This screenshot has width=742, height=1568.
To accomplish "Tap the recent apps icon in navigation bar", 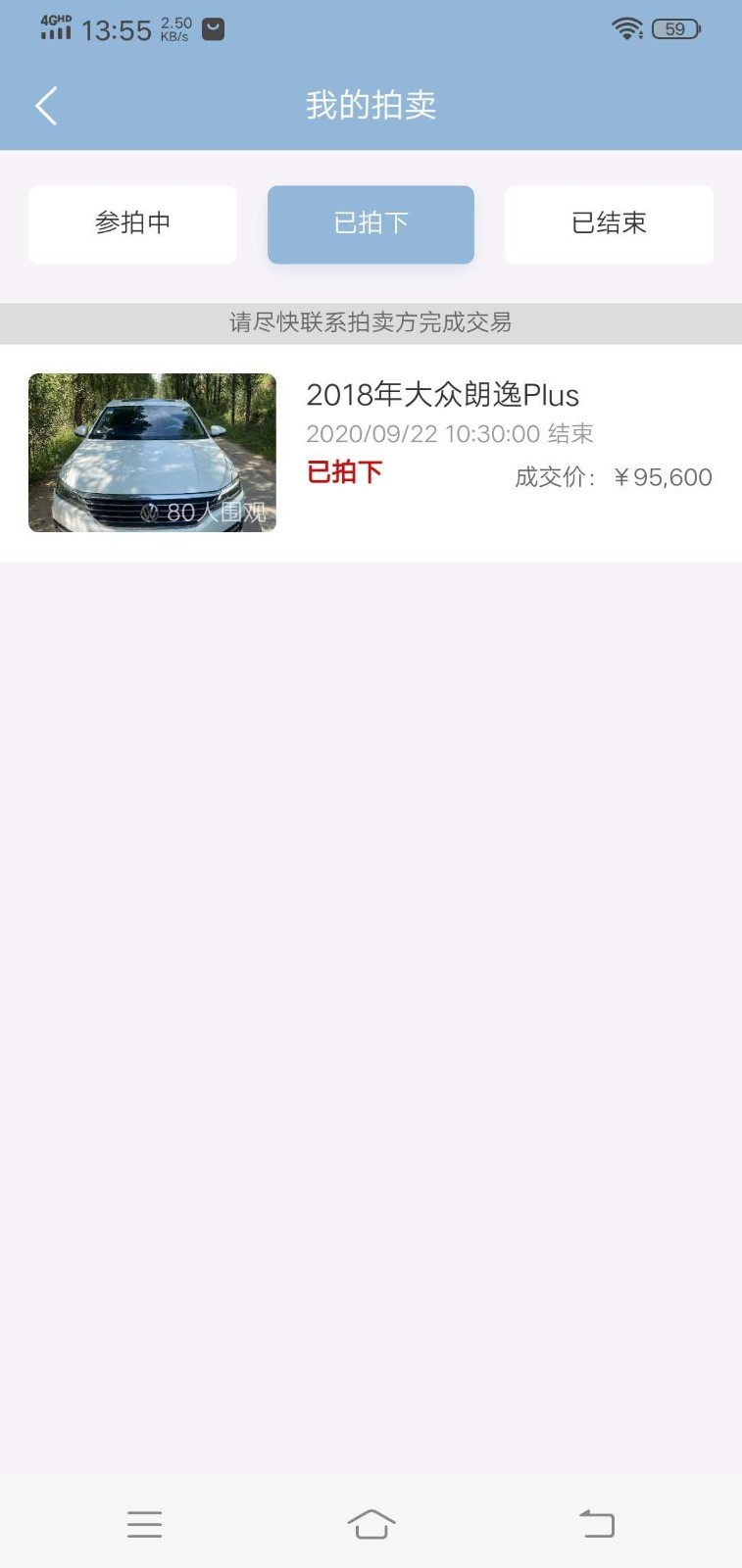I will tap(144, 1523).
